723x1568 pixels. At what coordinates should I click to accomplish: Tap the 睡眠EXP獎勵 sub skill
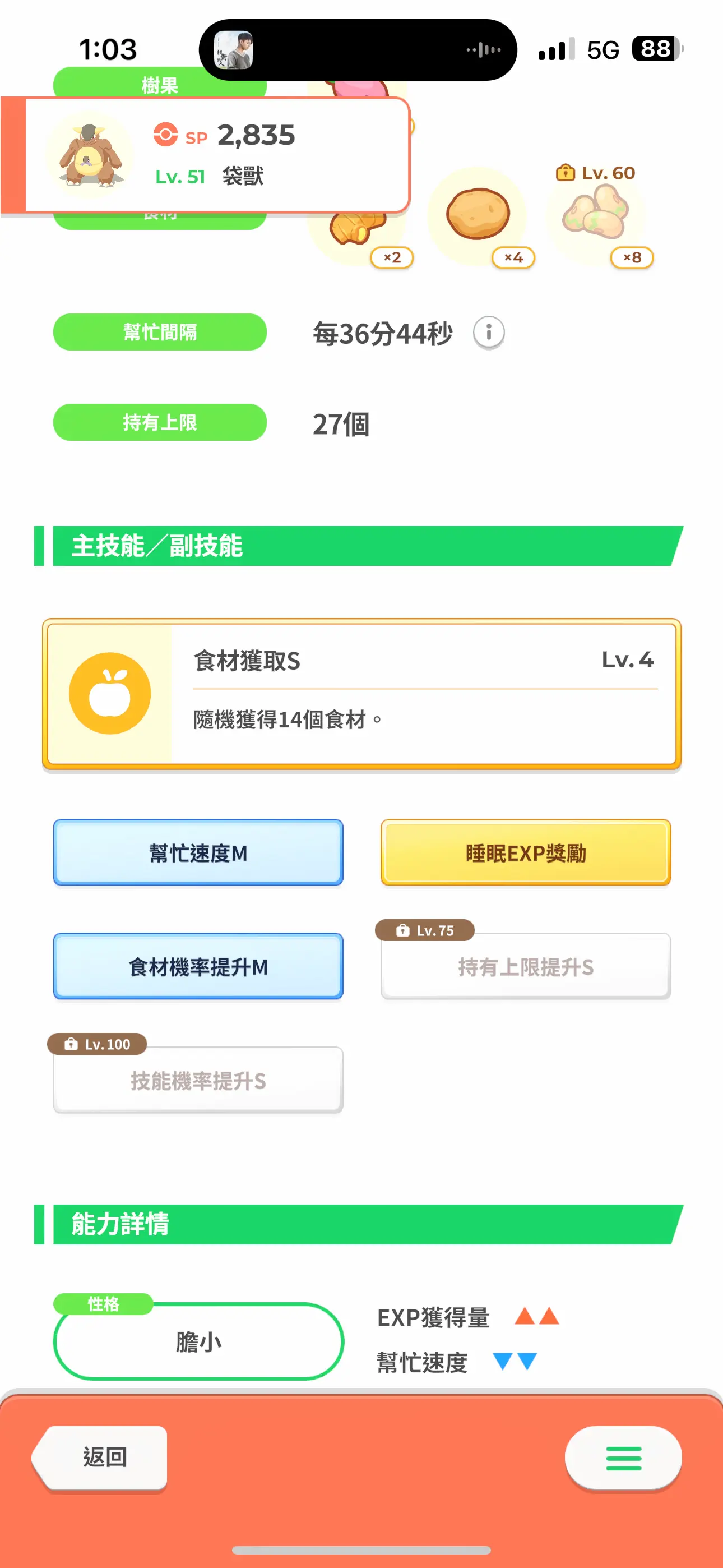click(526, 852)
